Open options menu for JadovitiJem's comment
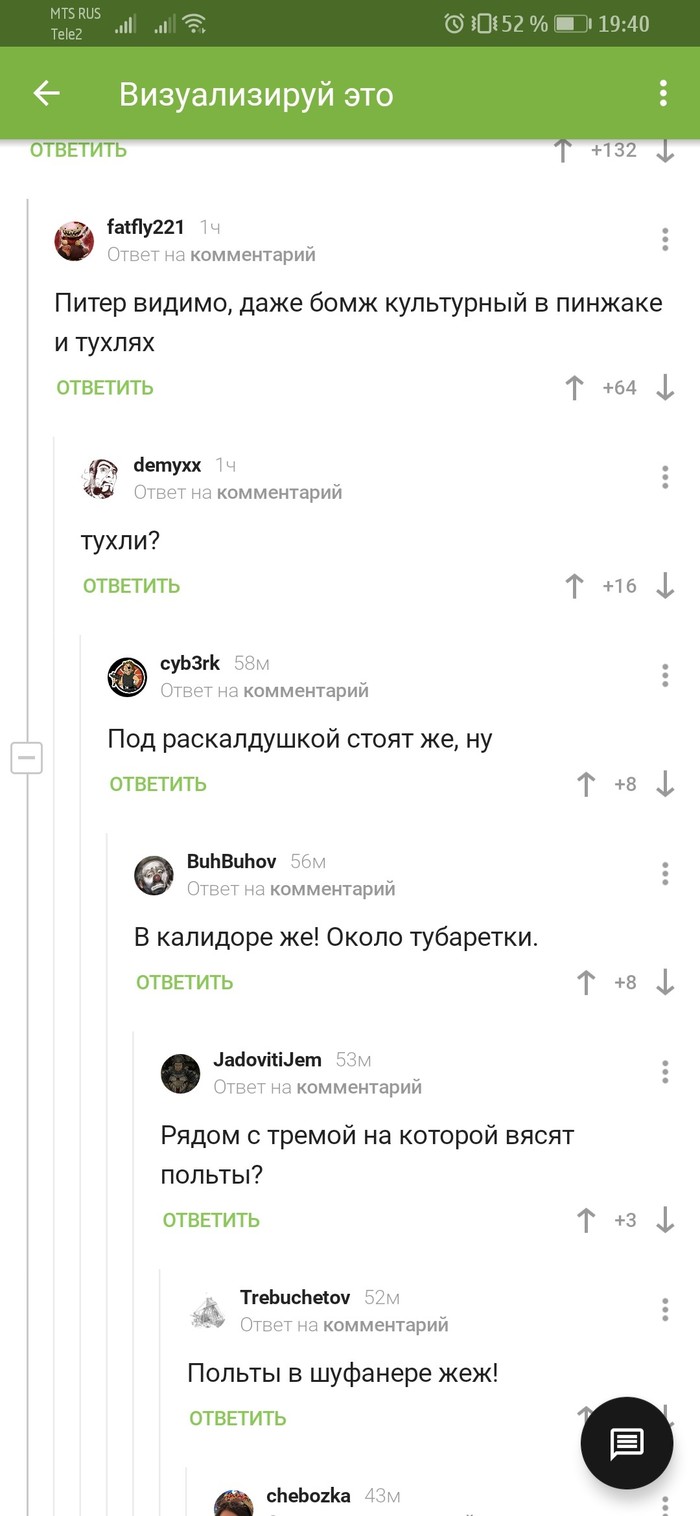This screenshot has height=1516, width=700. [x=665, y=1072]
